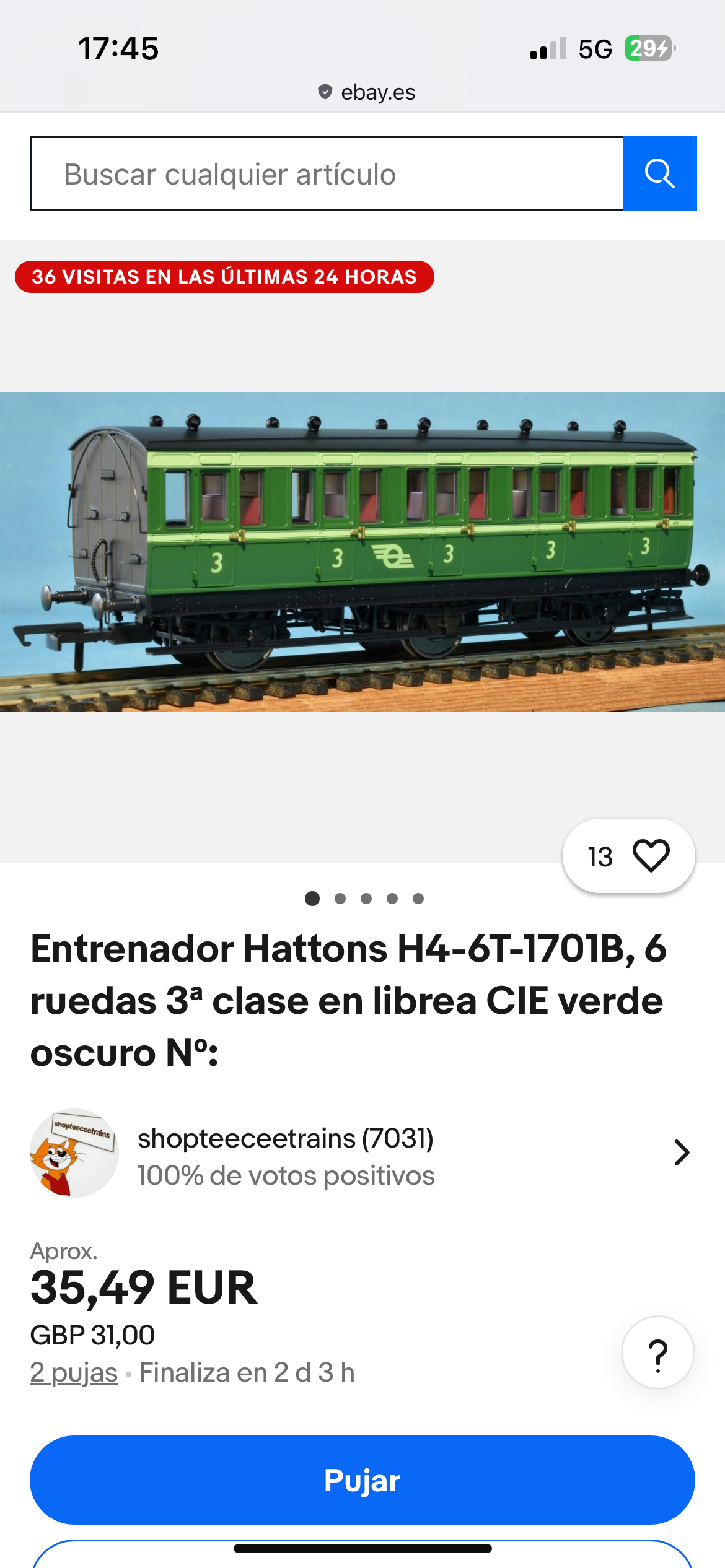The width and height of the screenshot is (725, 1568).
Task: Tap the ebay.es address bar
Action: pos(367,92)
